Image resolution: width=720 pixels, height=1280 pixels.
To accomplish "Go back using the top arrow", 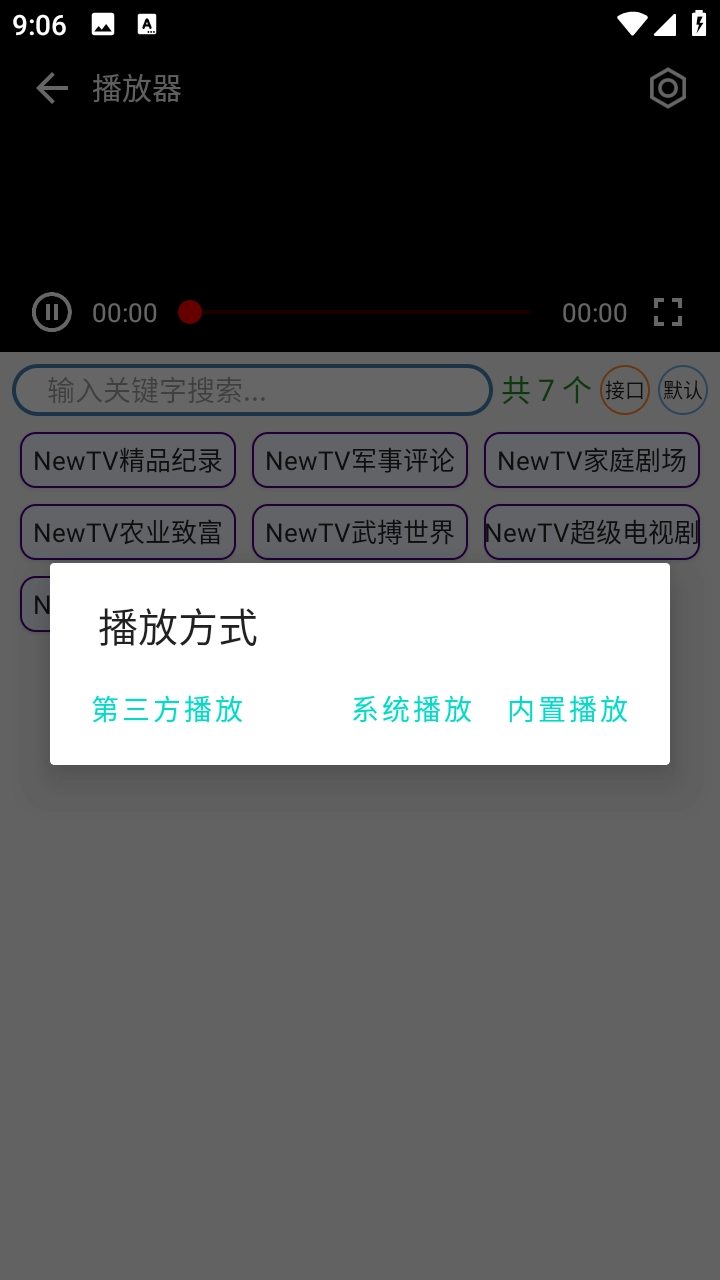I will tap(52, 88).
